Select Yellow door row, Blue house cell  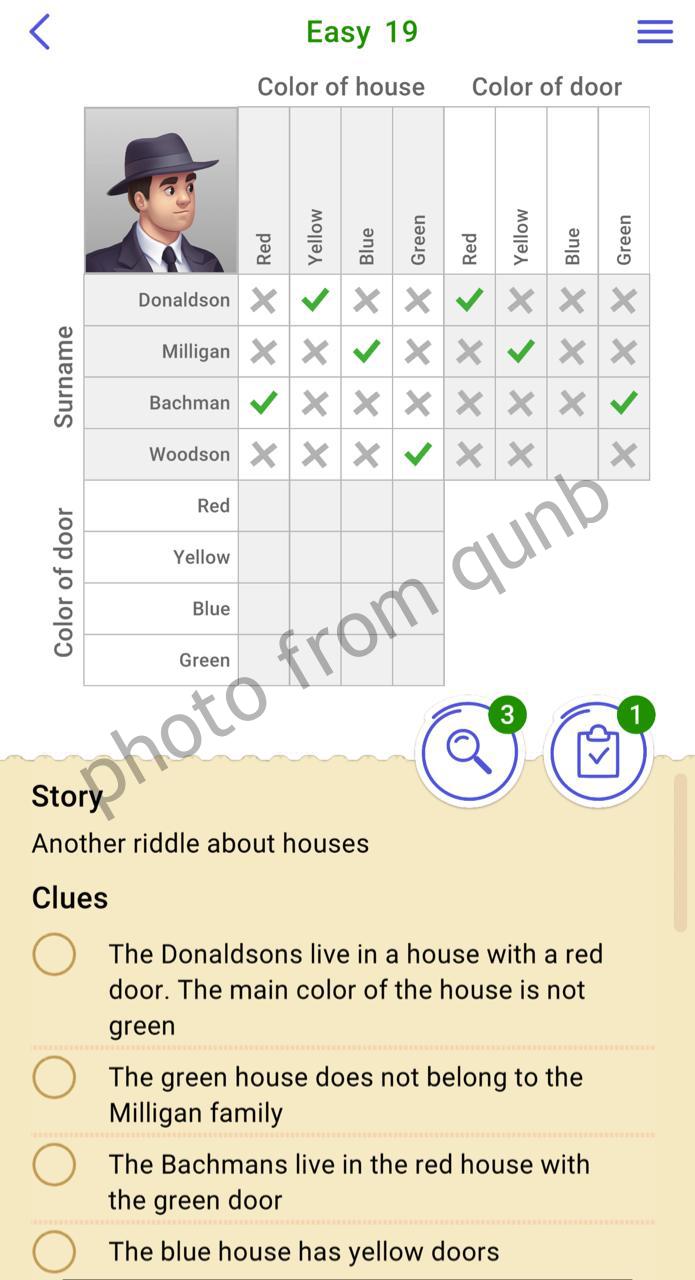(x=367, y=557)
